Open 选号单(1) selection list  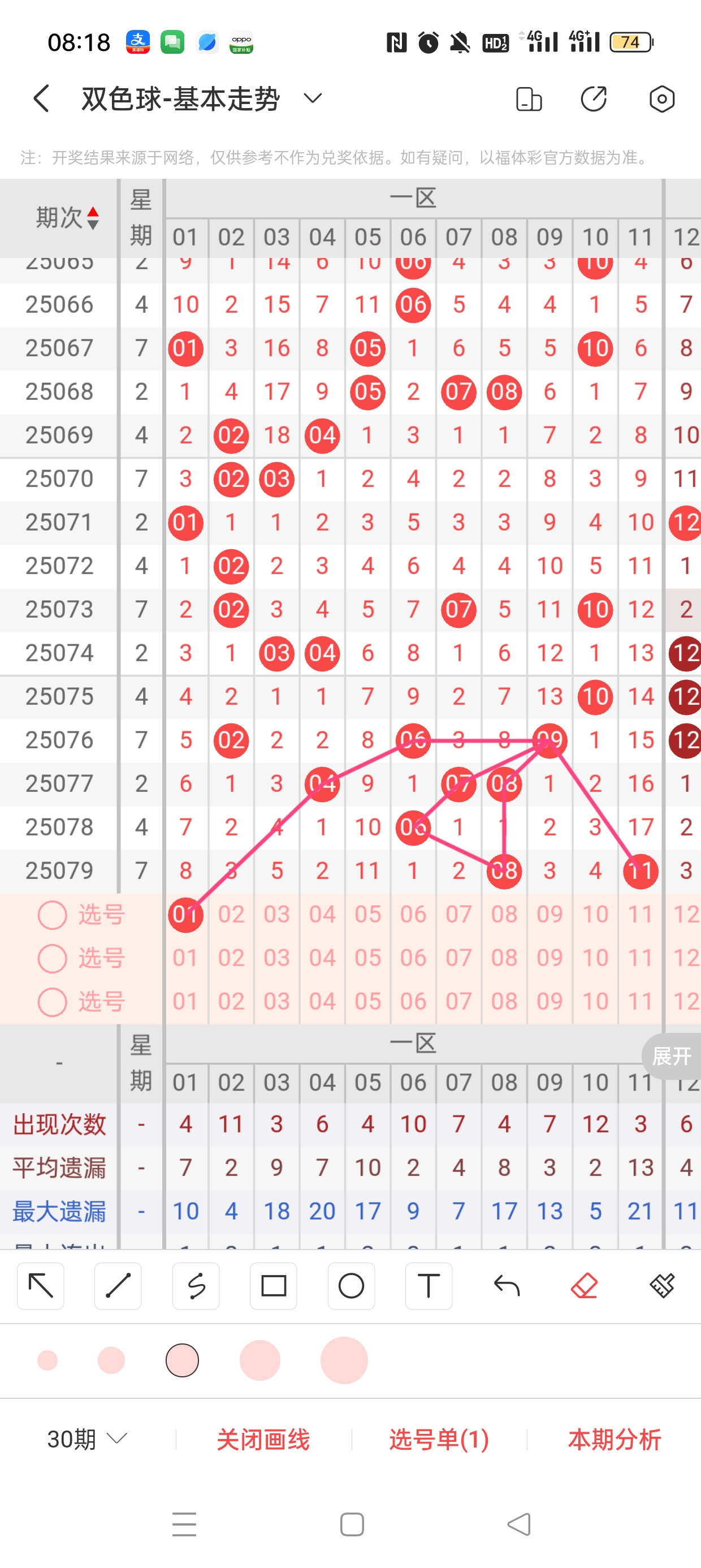[x=439, y=1440]
